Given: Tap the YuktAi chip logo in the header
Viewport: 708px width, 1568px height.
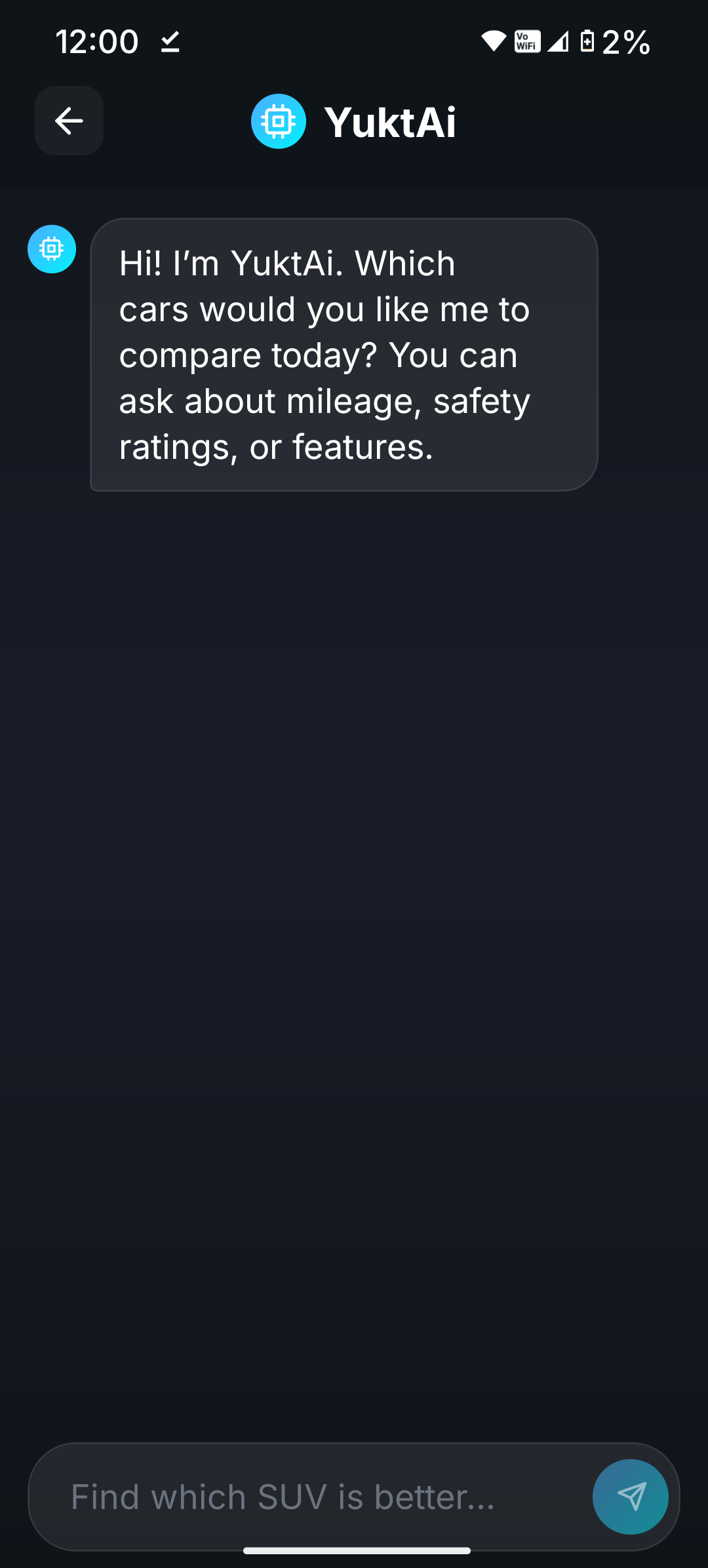Looking at the screenshot, I should (278, 121).
